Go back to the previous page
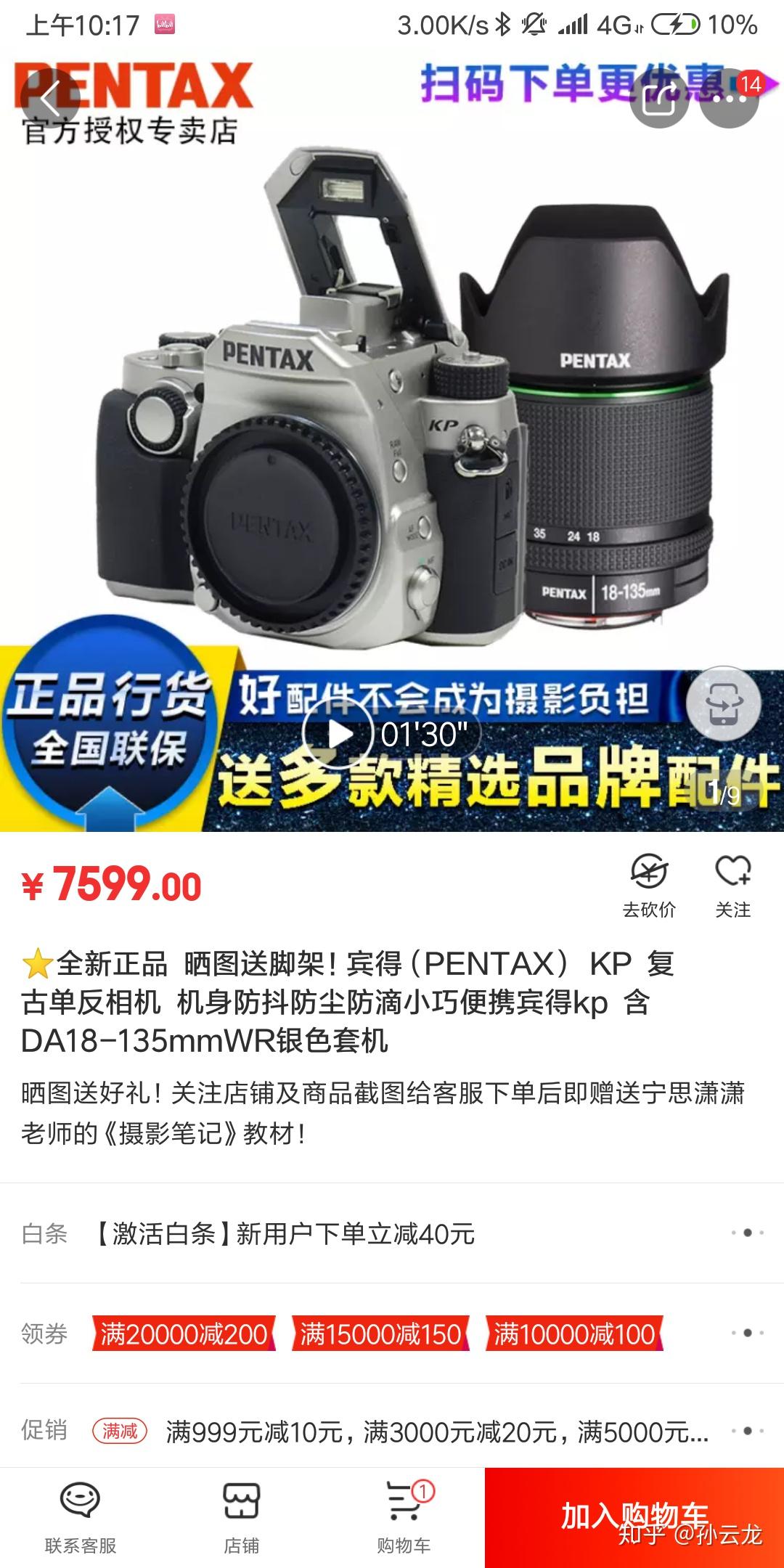Image resolution: width=784 pixels, height=1568 pixels. (x=49, y=98)
